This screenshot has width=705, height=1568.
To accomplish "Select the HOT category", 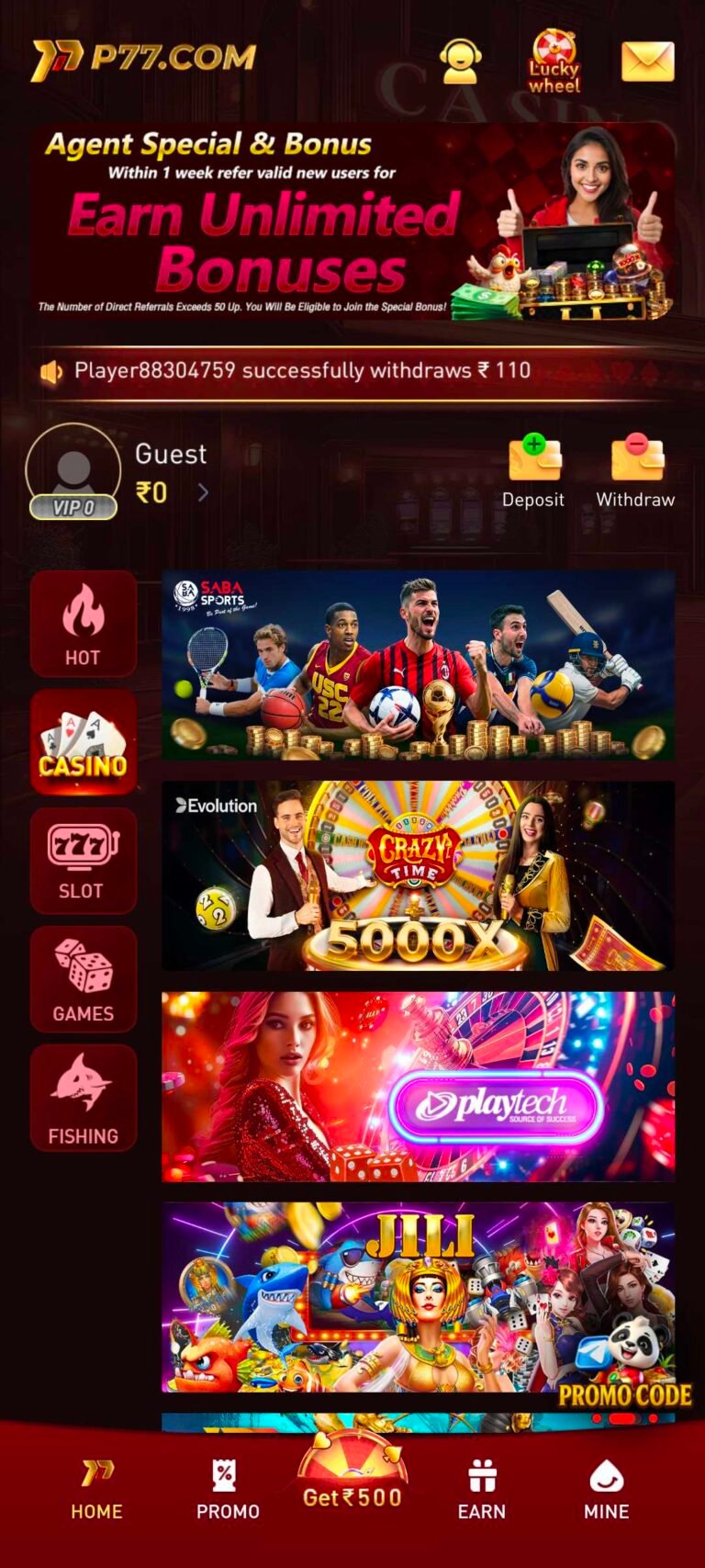I will 83,624.
